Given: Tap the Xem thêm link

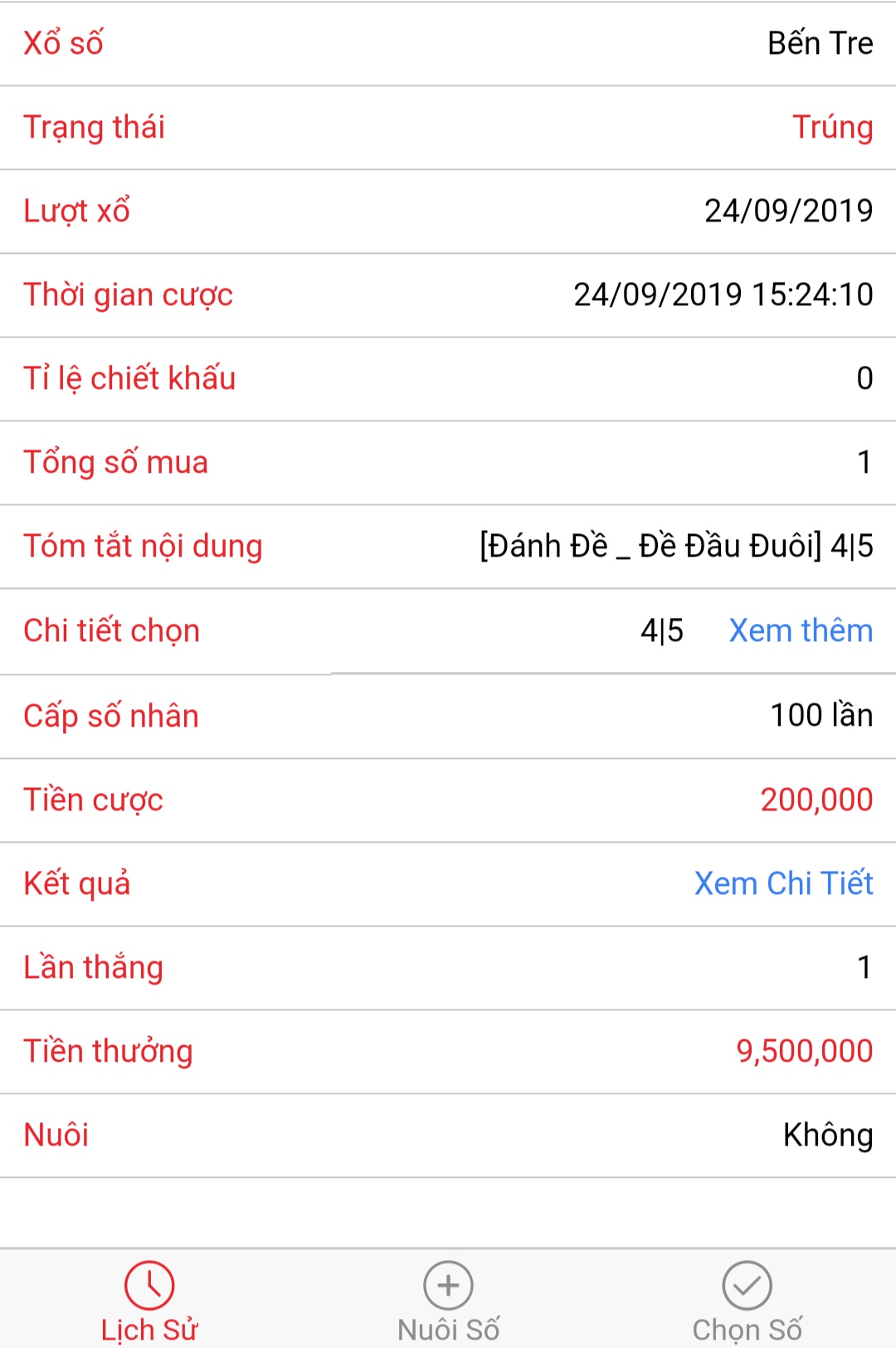Looking at the screenshot, I should point(801,630).
